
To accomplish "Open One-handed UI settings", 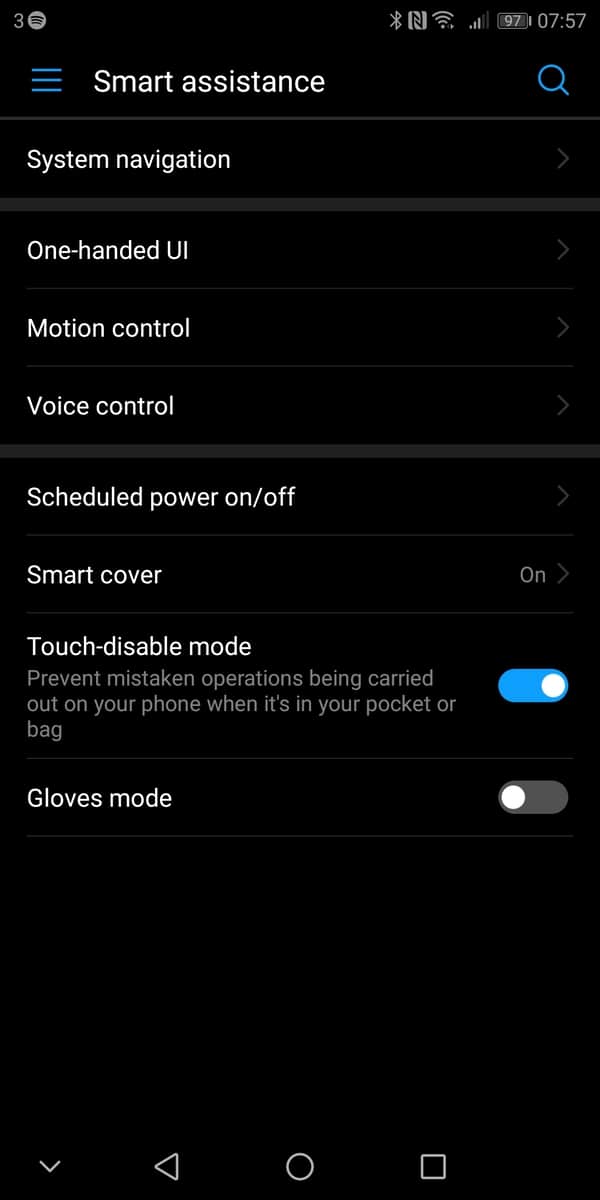I will click(x=300, y=250).
